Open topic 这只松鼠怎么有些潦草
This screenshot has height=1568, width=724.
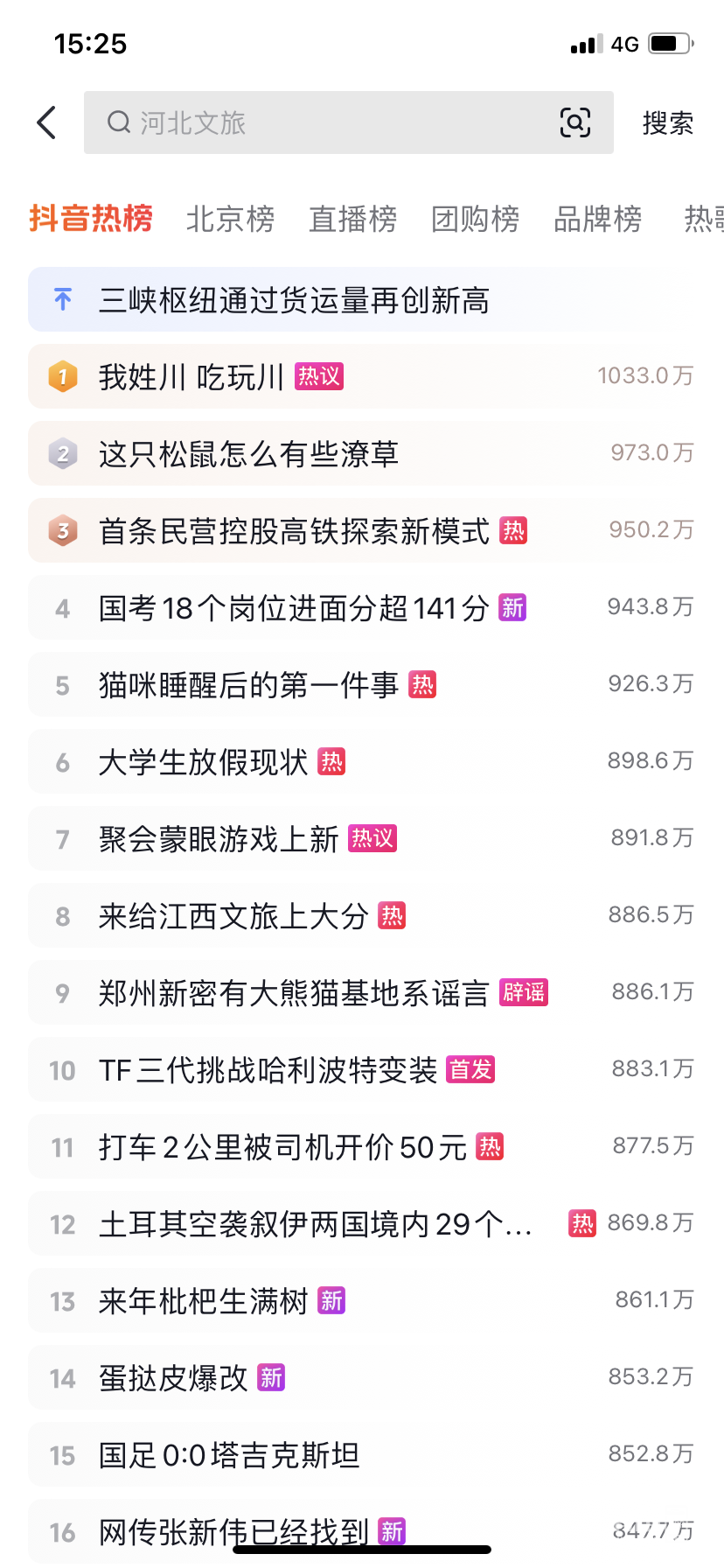[248, 454]
